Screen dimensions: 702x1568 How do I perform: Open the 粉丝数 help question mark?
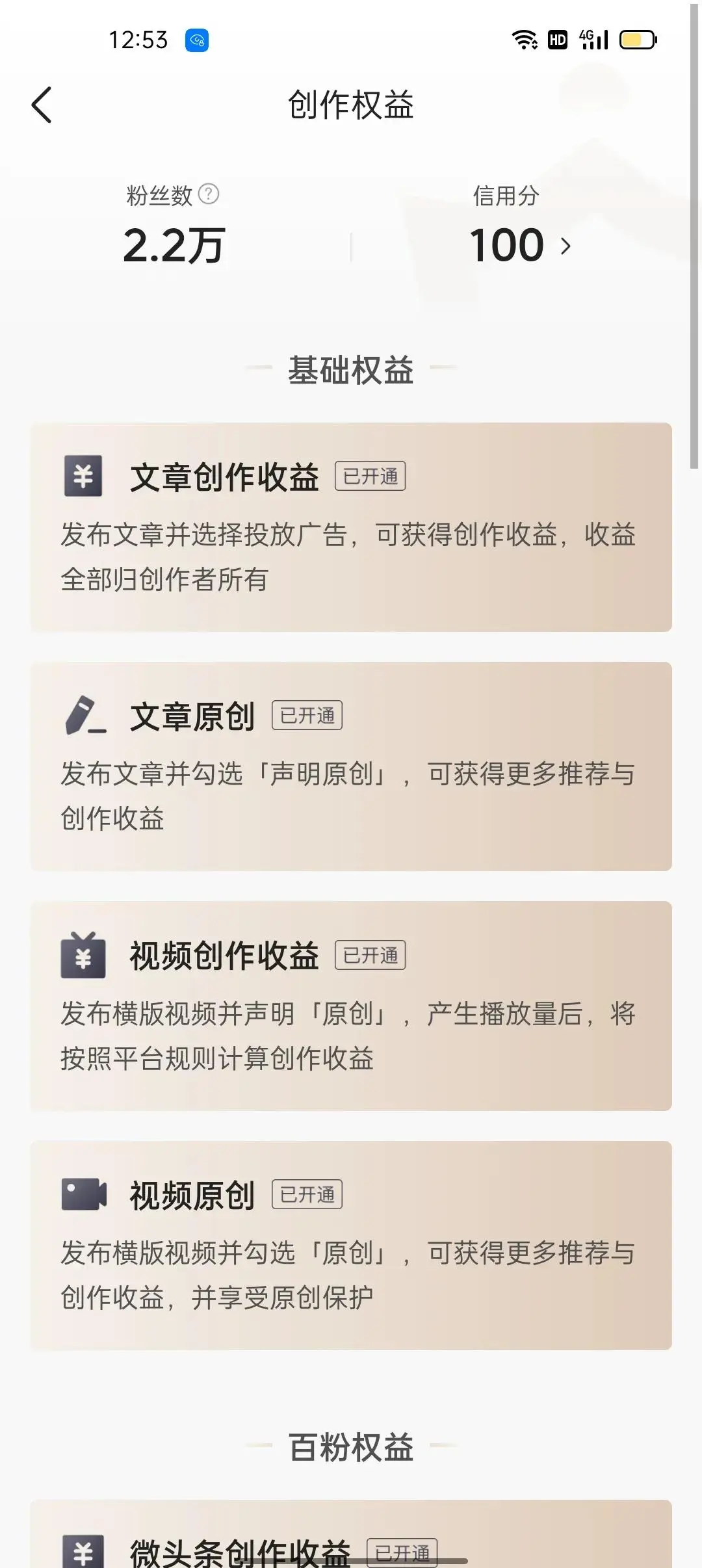click(209, 194)
